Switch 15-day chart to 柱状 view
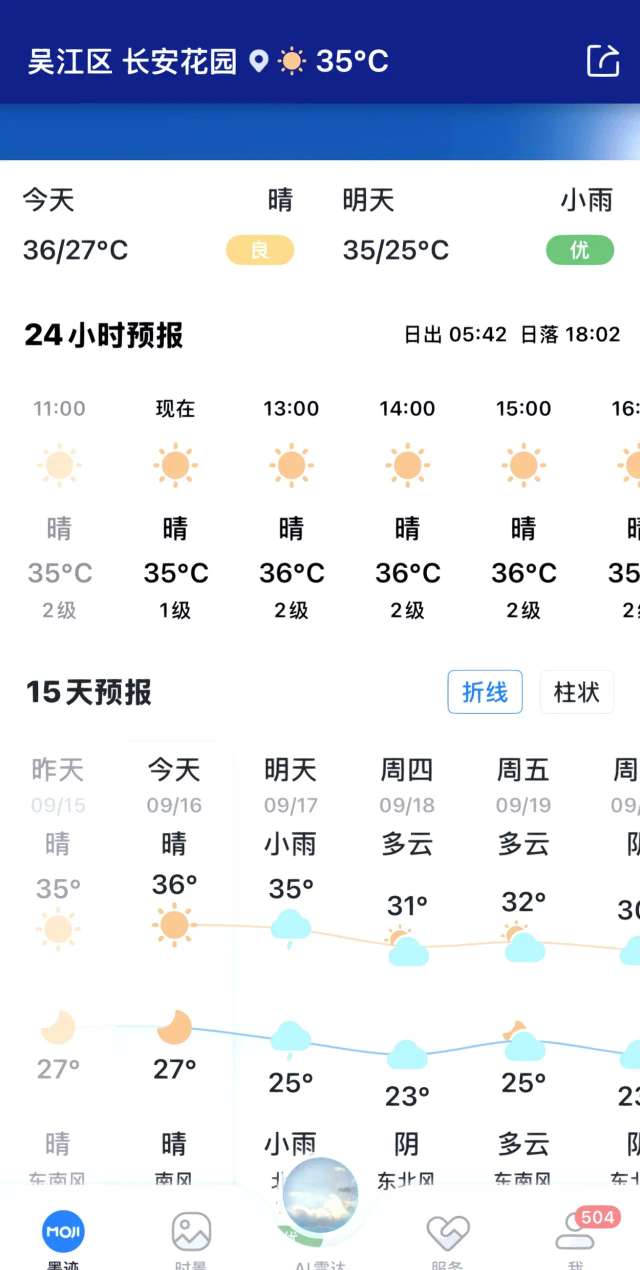The image size is (640, 1270). [577, 692]
